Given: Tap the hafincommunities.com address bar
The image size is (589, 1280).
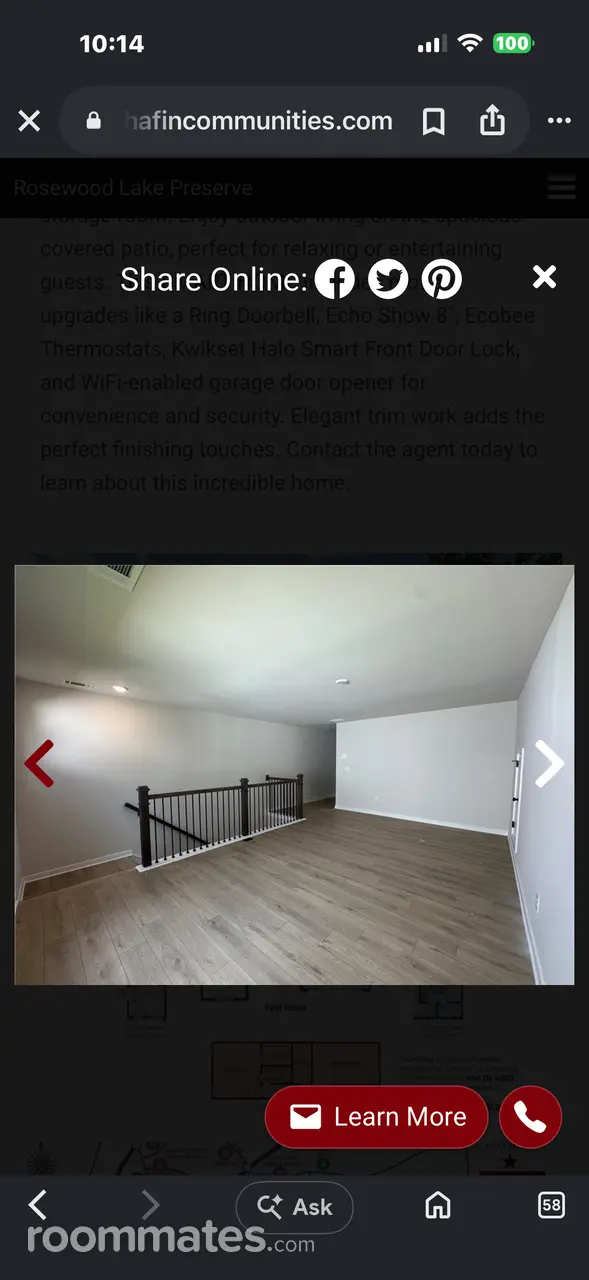Looking at the screenshot, I should (x=240, y=121).
